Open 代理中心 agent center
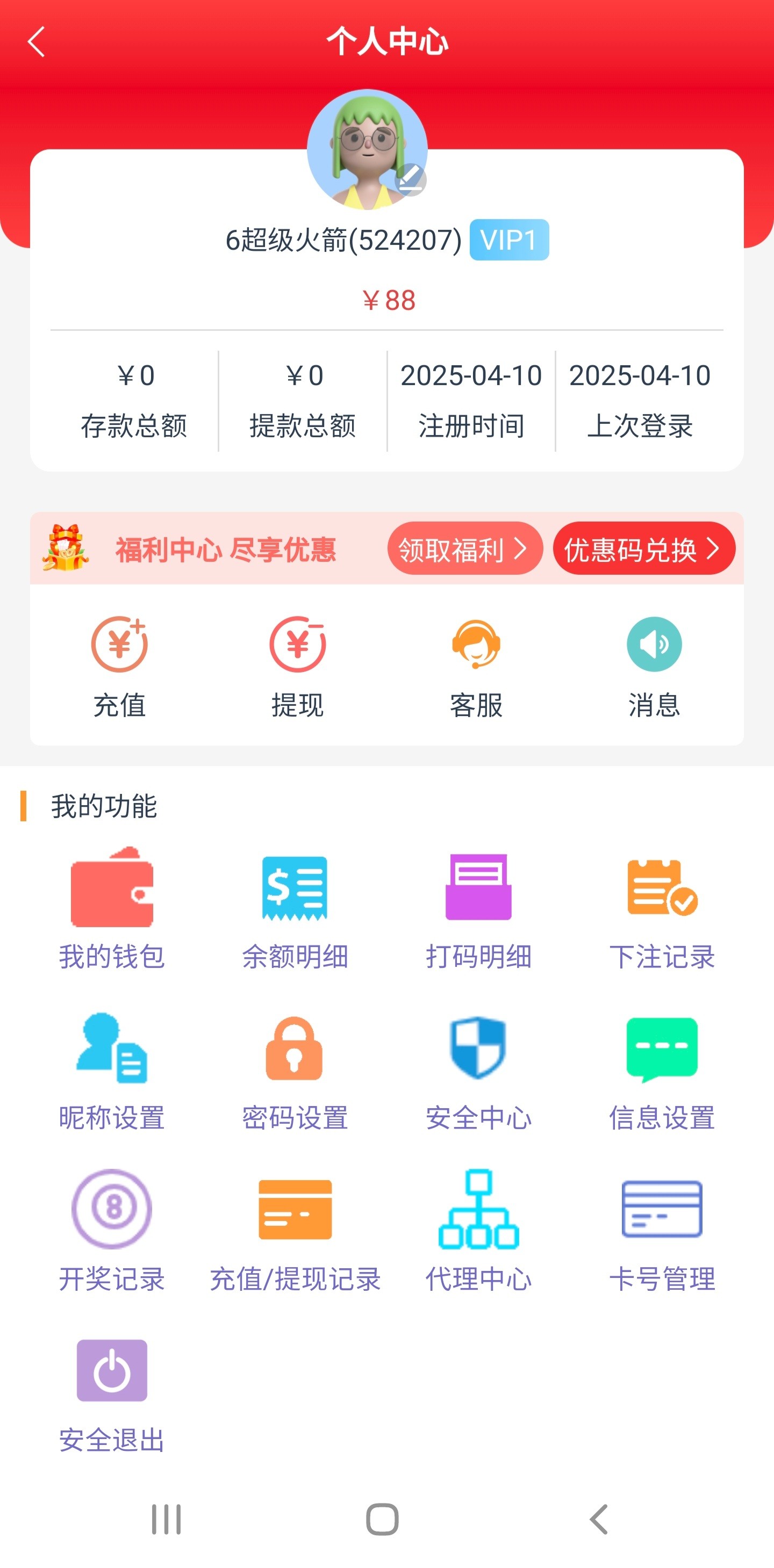 (x=479, y=1231)
